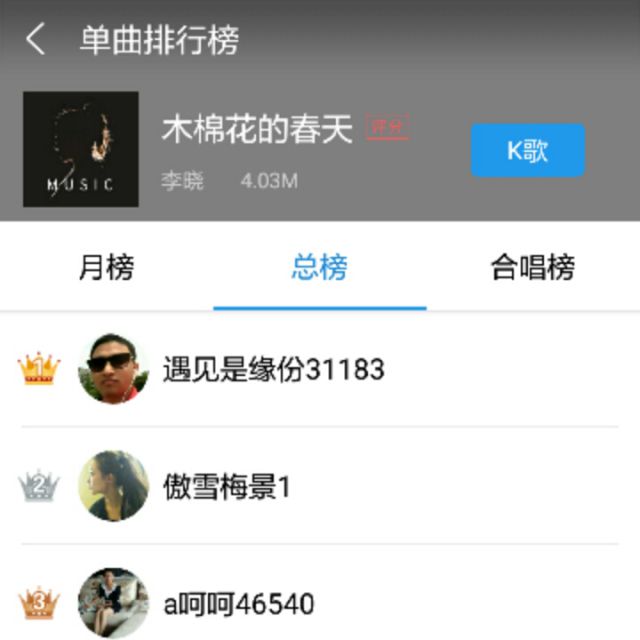The height and width of the screenshot is (640, 640).
Task: Go back using the top-left arrow
Action: coord(36,40)
